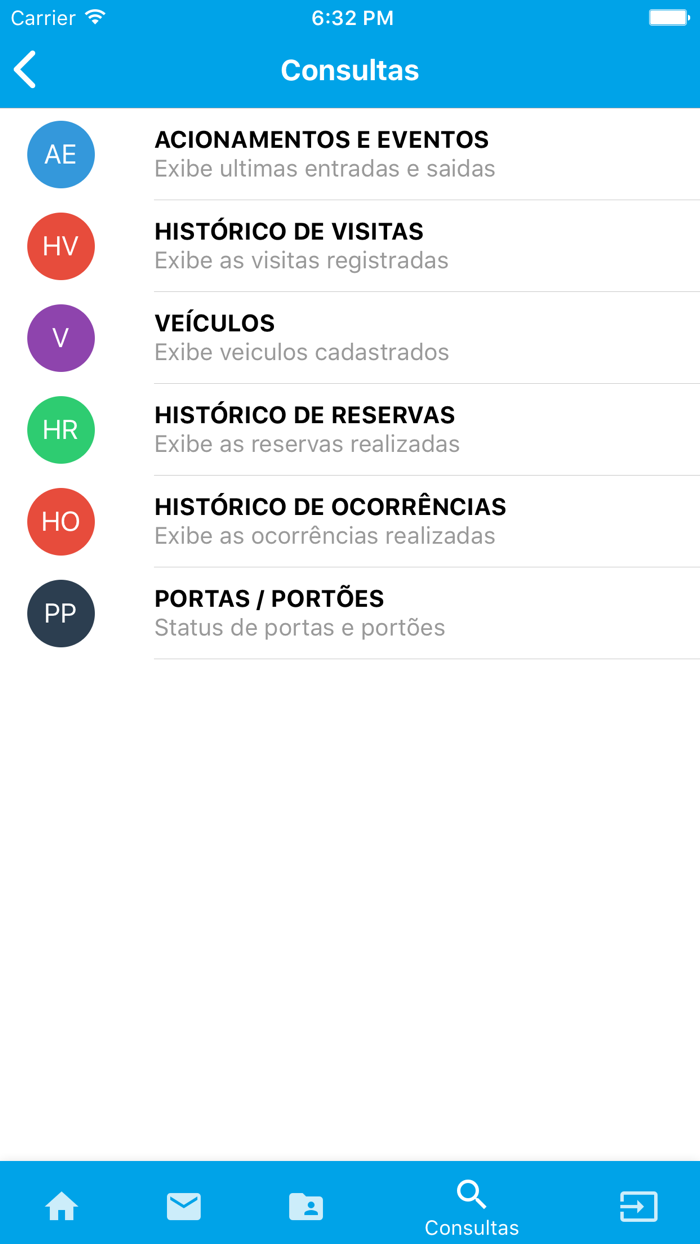Open the messages envelope tab
The image size is (700, 1244).
click(x=184, y=1207)
